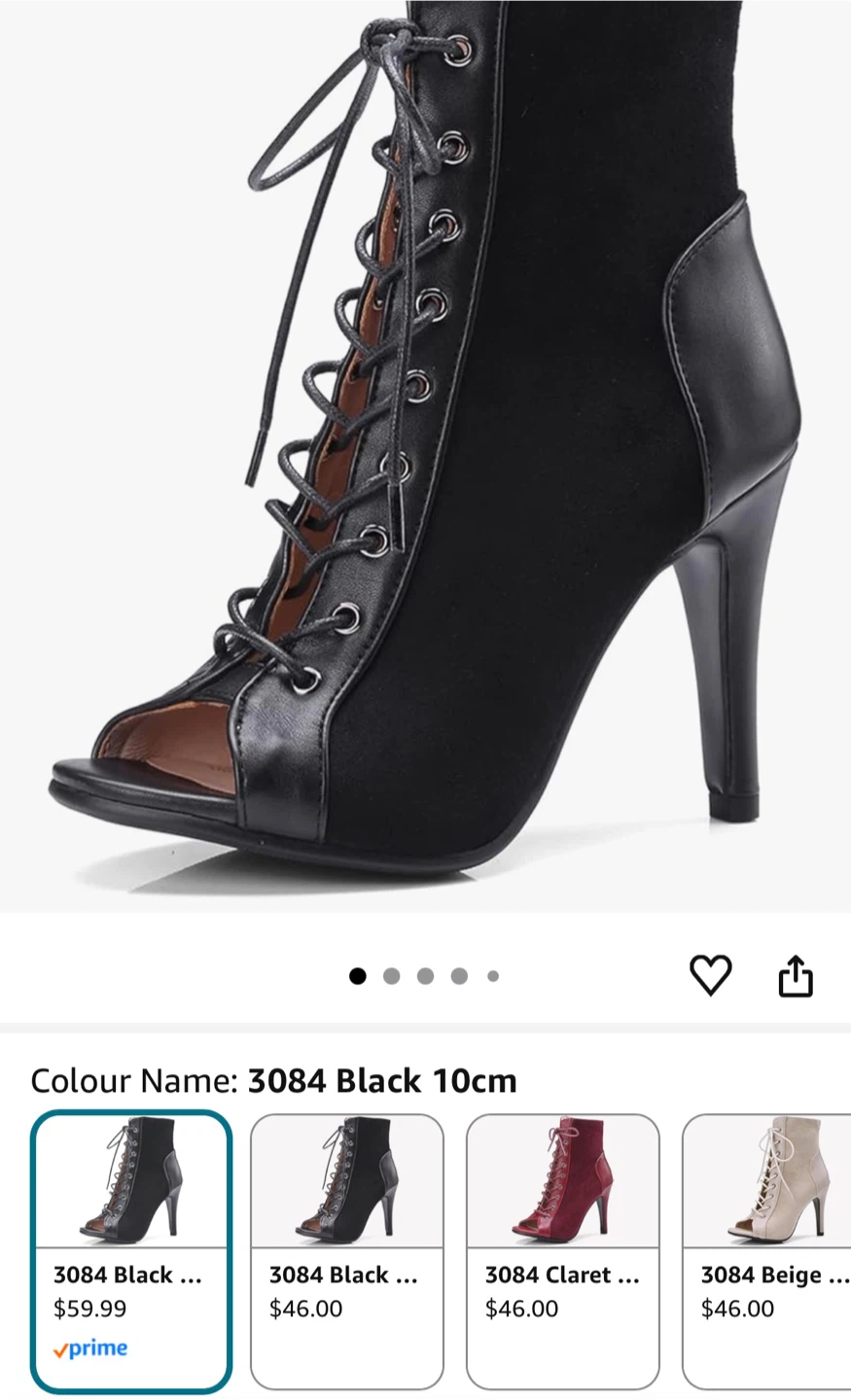This screenshot has width=851, height=1400.
Task: Choose the 3084 Claret colour option
Action: (x=562, y=1251)
